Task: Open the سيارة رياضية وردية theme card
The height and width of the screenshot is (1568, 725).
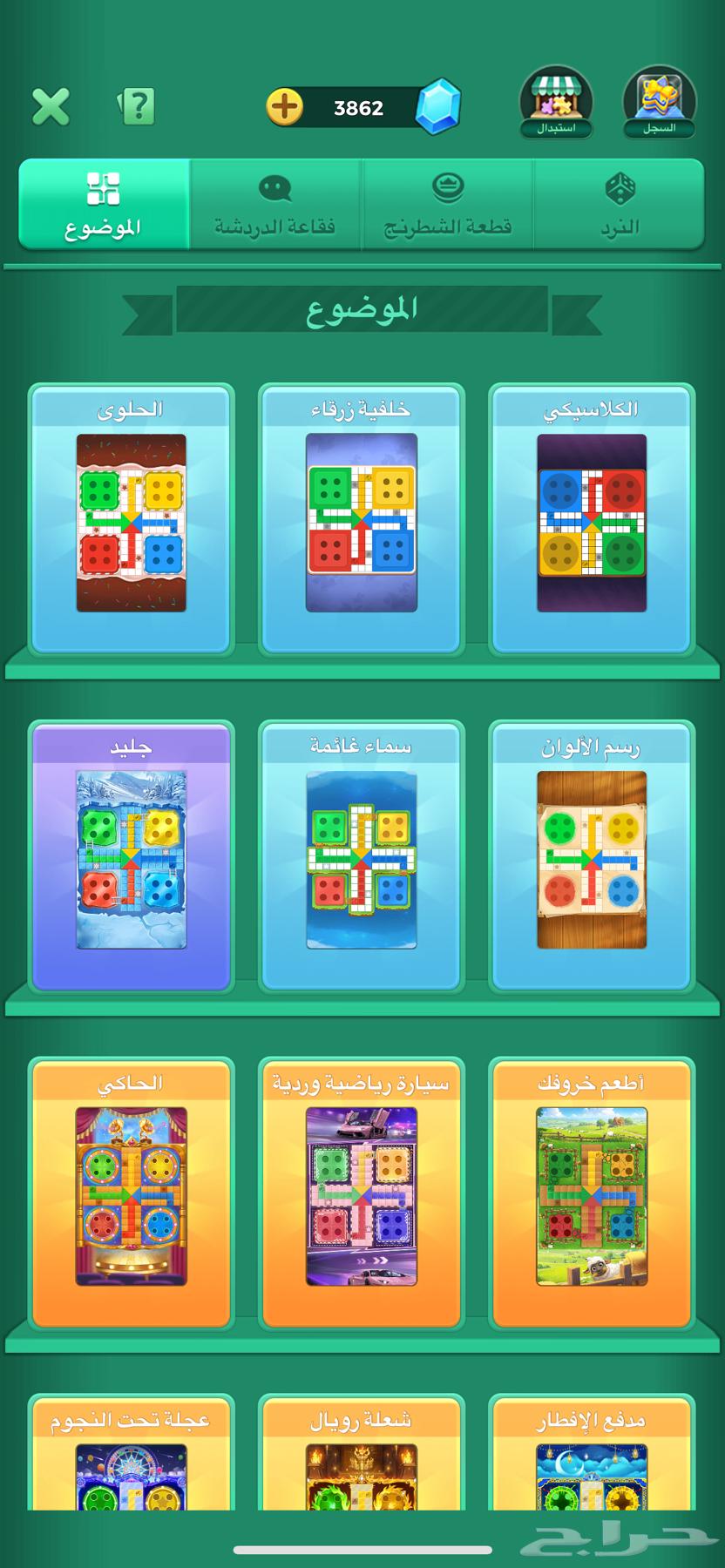Action: point(362,1195)
